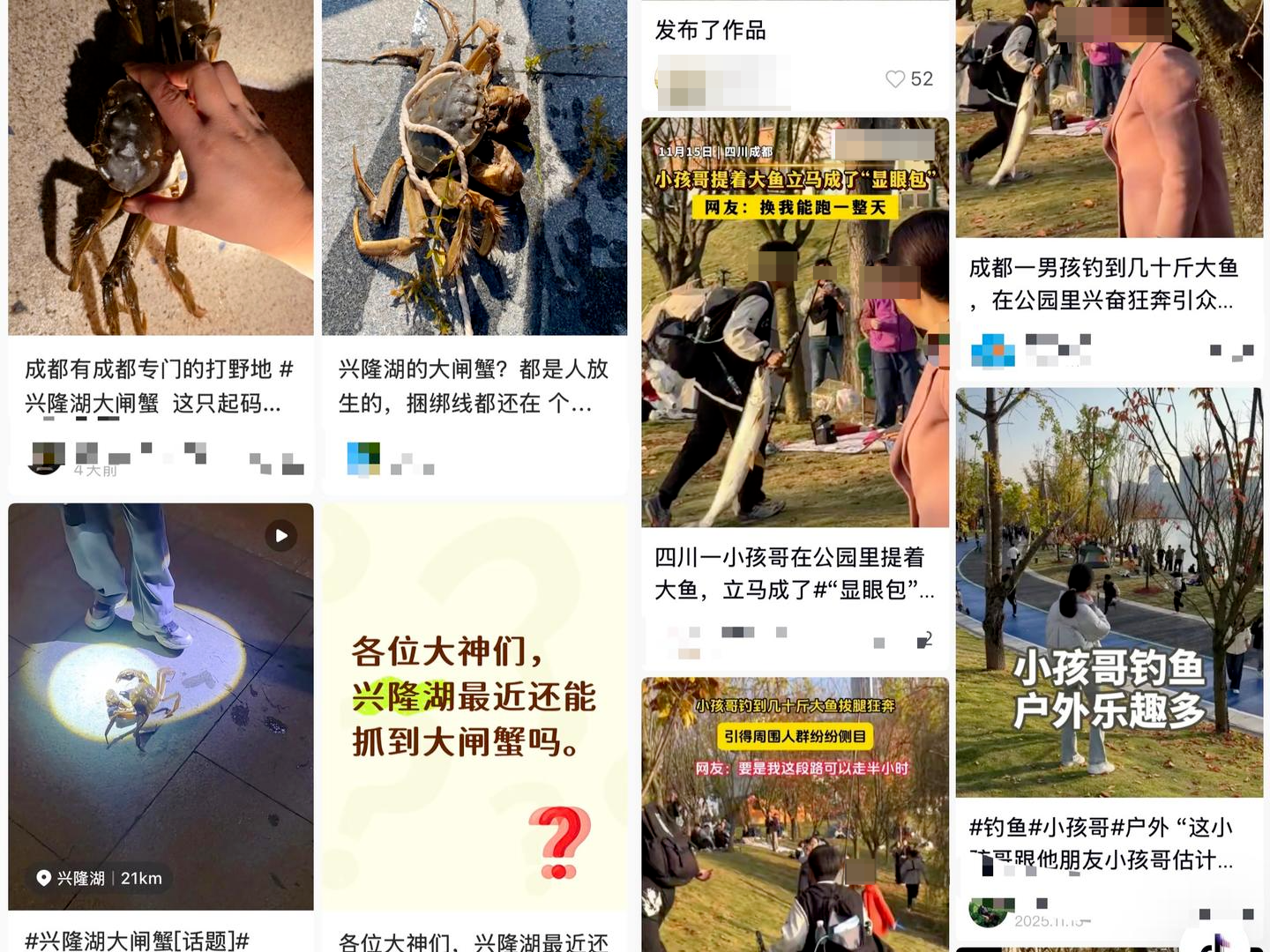Like the 发布了作品 post with 52 likes
The height and width of the screenshot is (952, 1270).
tap(896, 79)
